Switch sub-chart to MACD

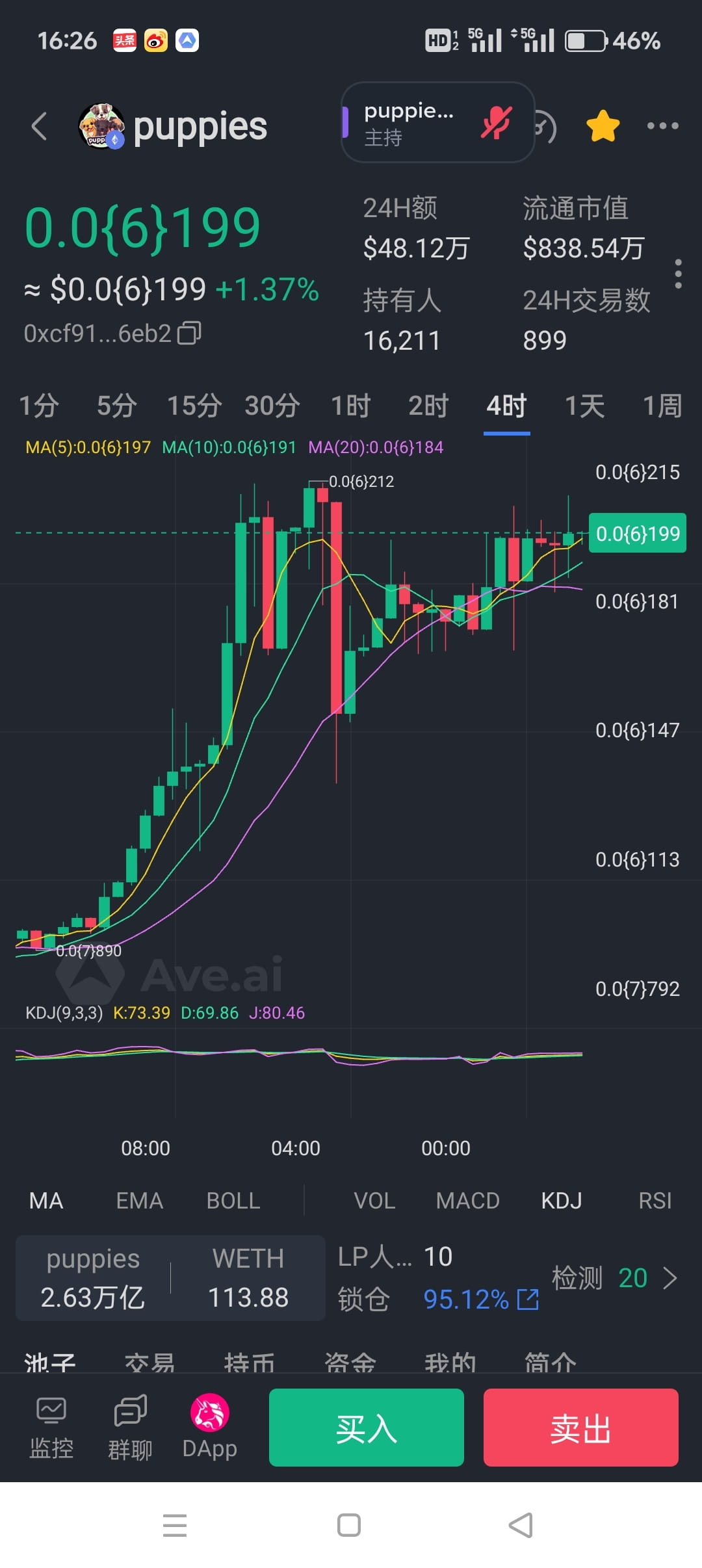(x=467, y=1200)
